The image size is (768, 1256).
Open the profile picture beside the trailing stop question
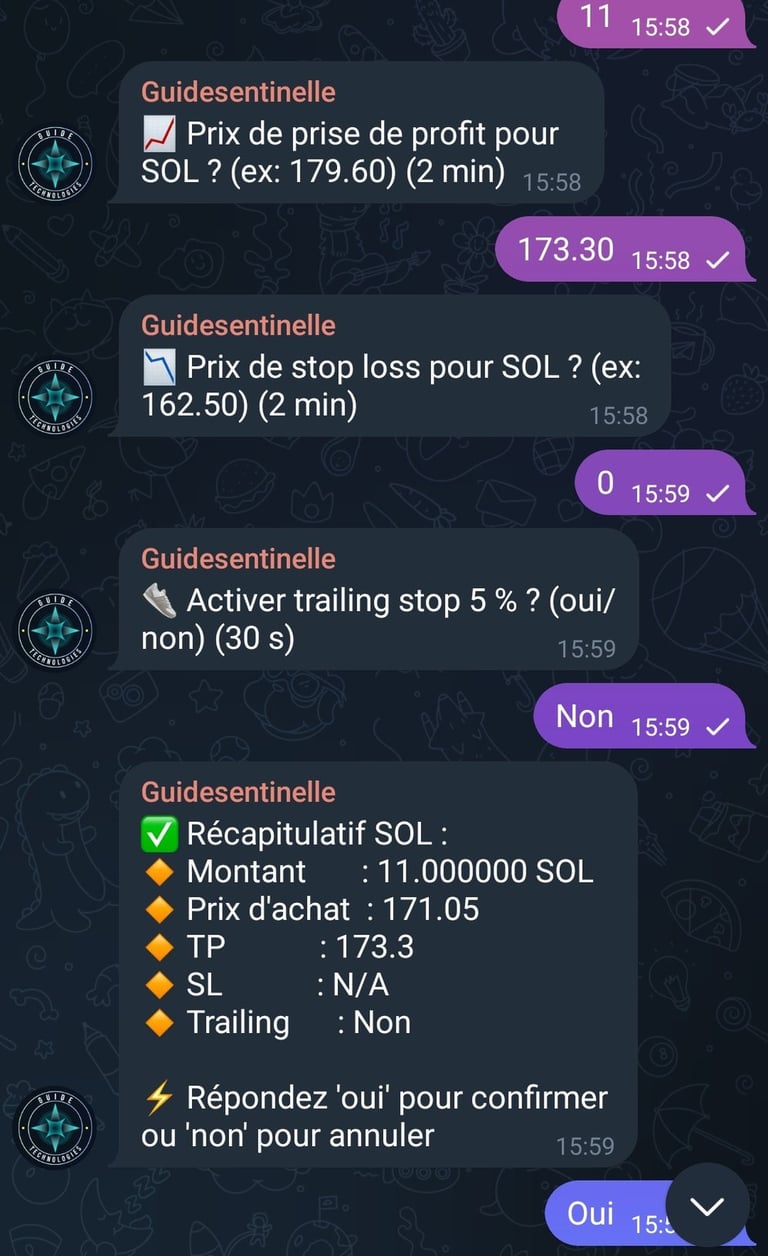56,631
